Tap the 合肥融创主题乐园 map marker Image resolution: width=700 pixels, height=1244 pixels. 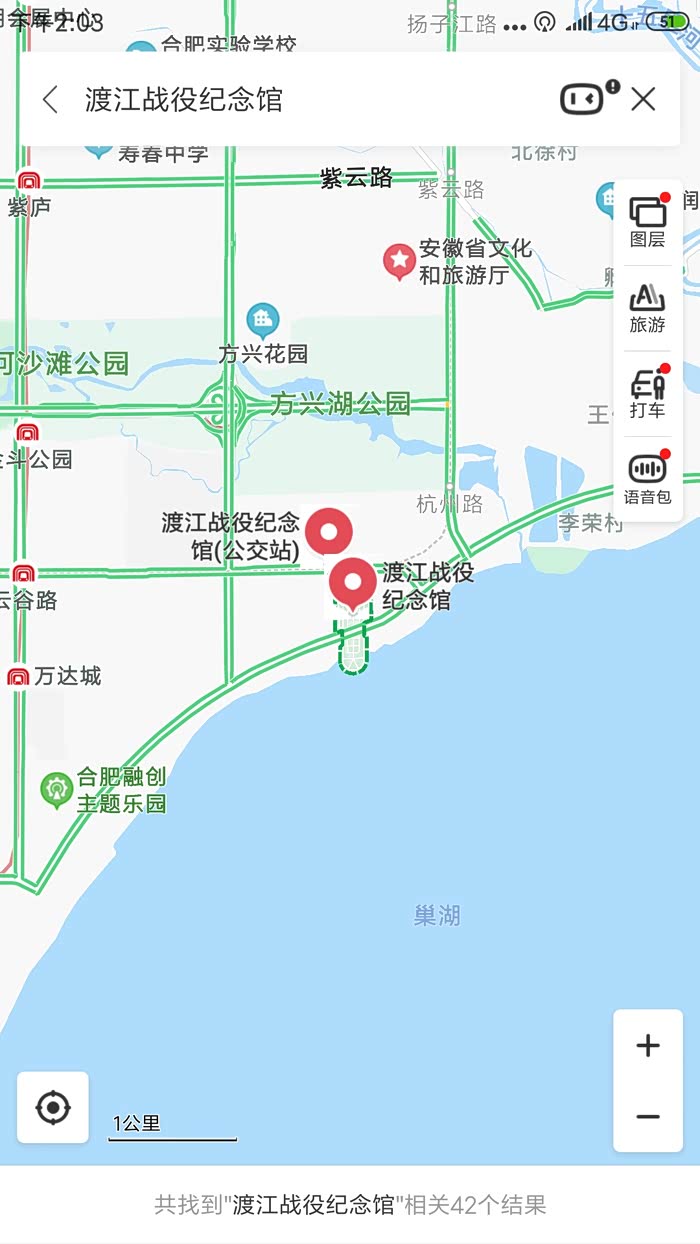(x=57, y=791)
